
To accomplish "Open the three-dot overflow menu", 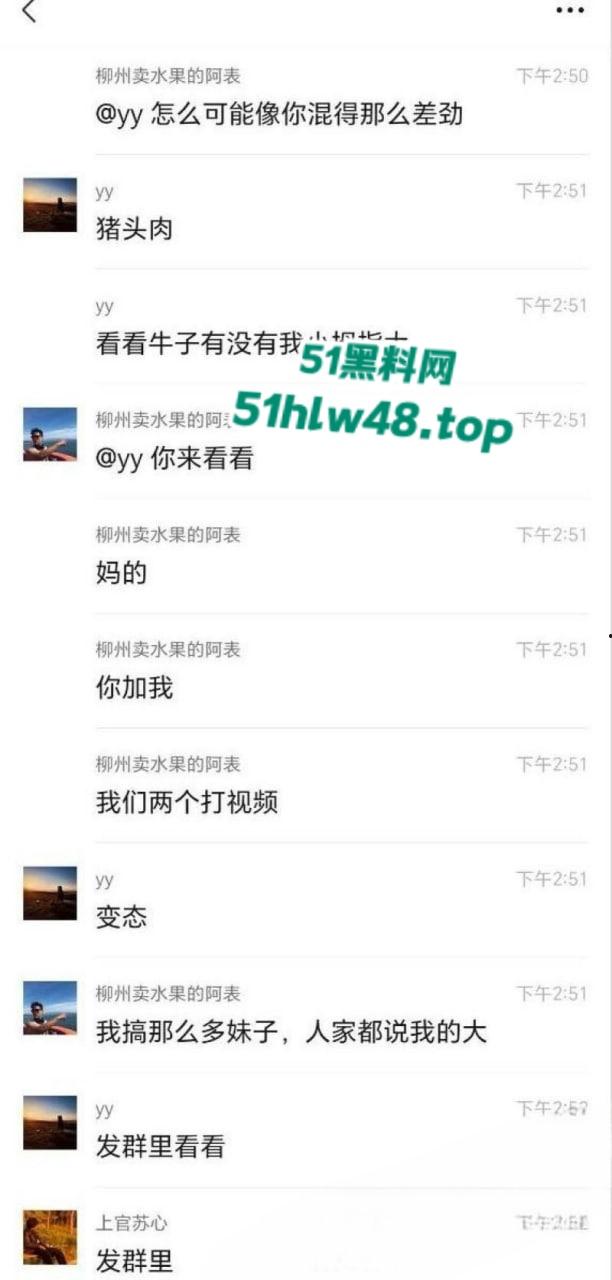I will pos(569,10).
